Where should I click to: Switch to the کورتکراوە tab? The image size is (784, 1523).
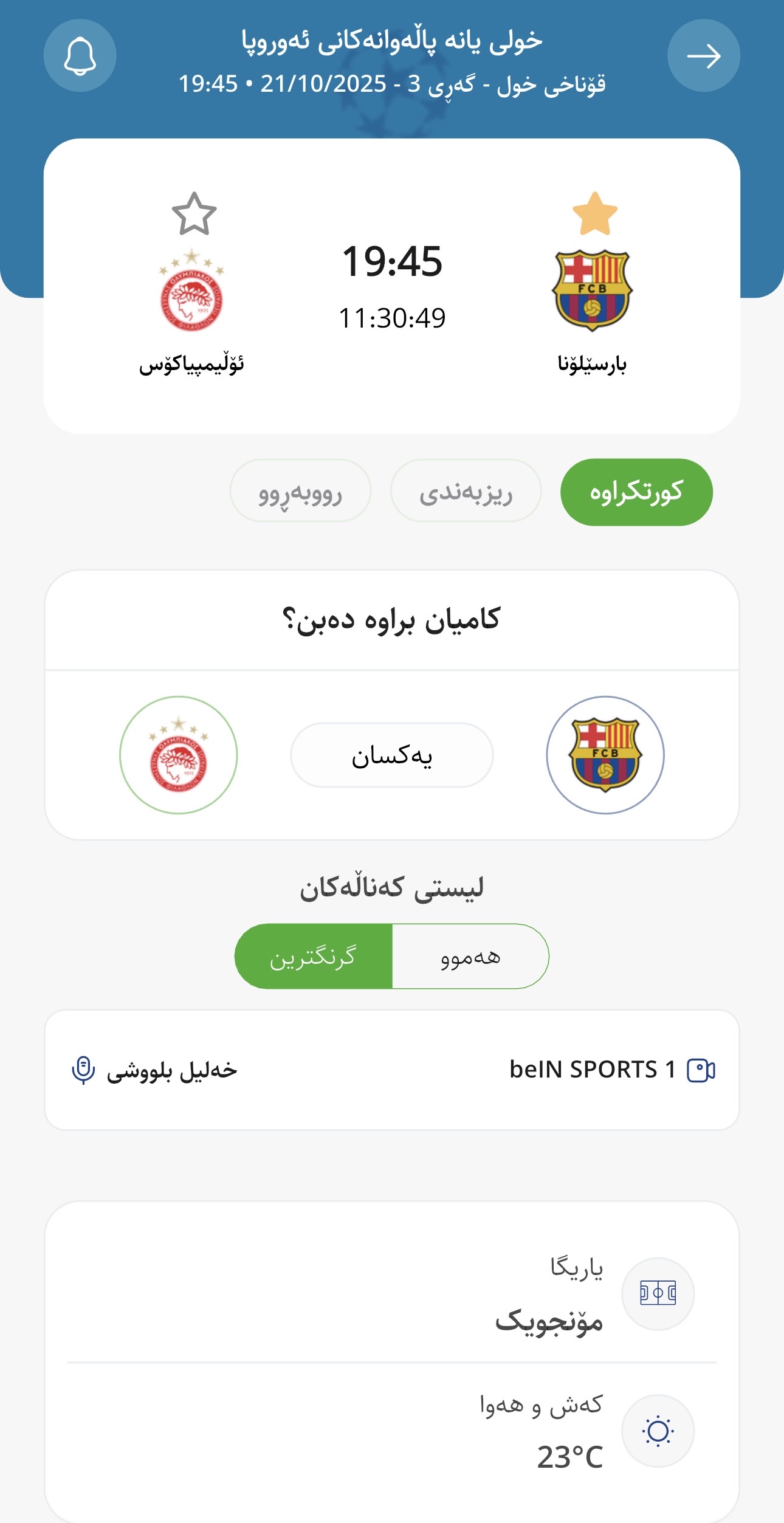(x=636, y=492)
